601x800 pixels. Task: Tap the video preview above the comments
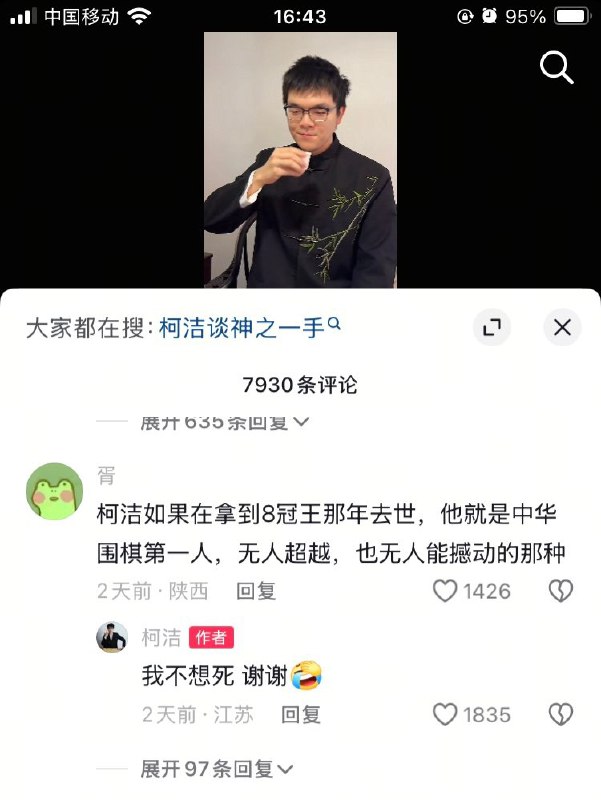300,160
